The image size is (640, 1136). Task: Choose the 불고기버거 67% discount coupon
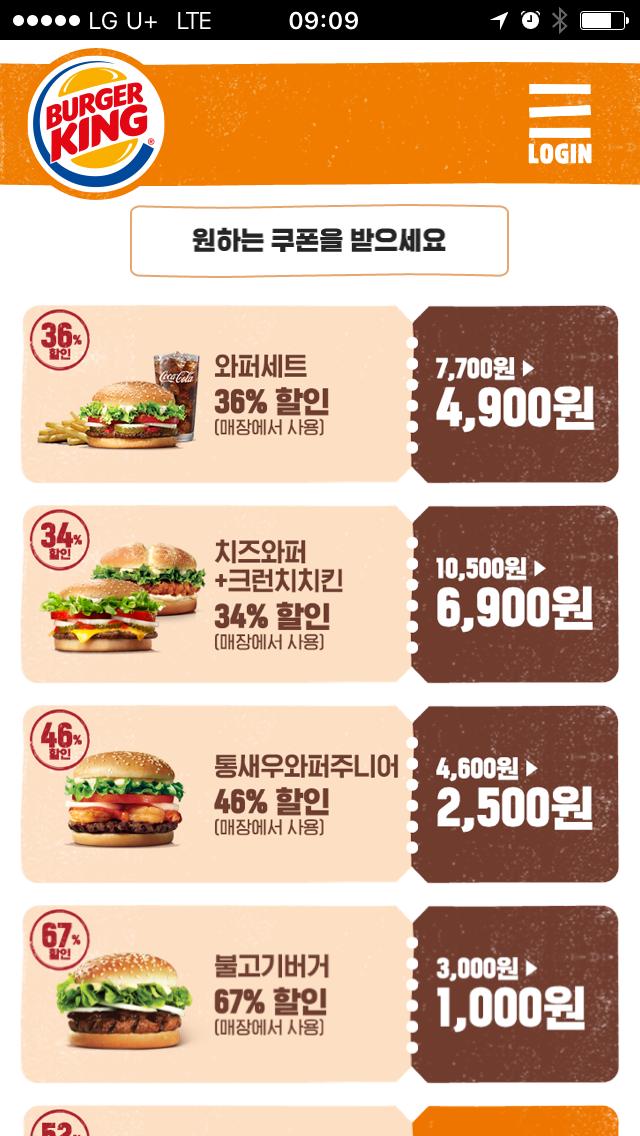320,994
